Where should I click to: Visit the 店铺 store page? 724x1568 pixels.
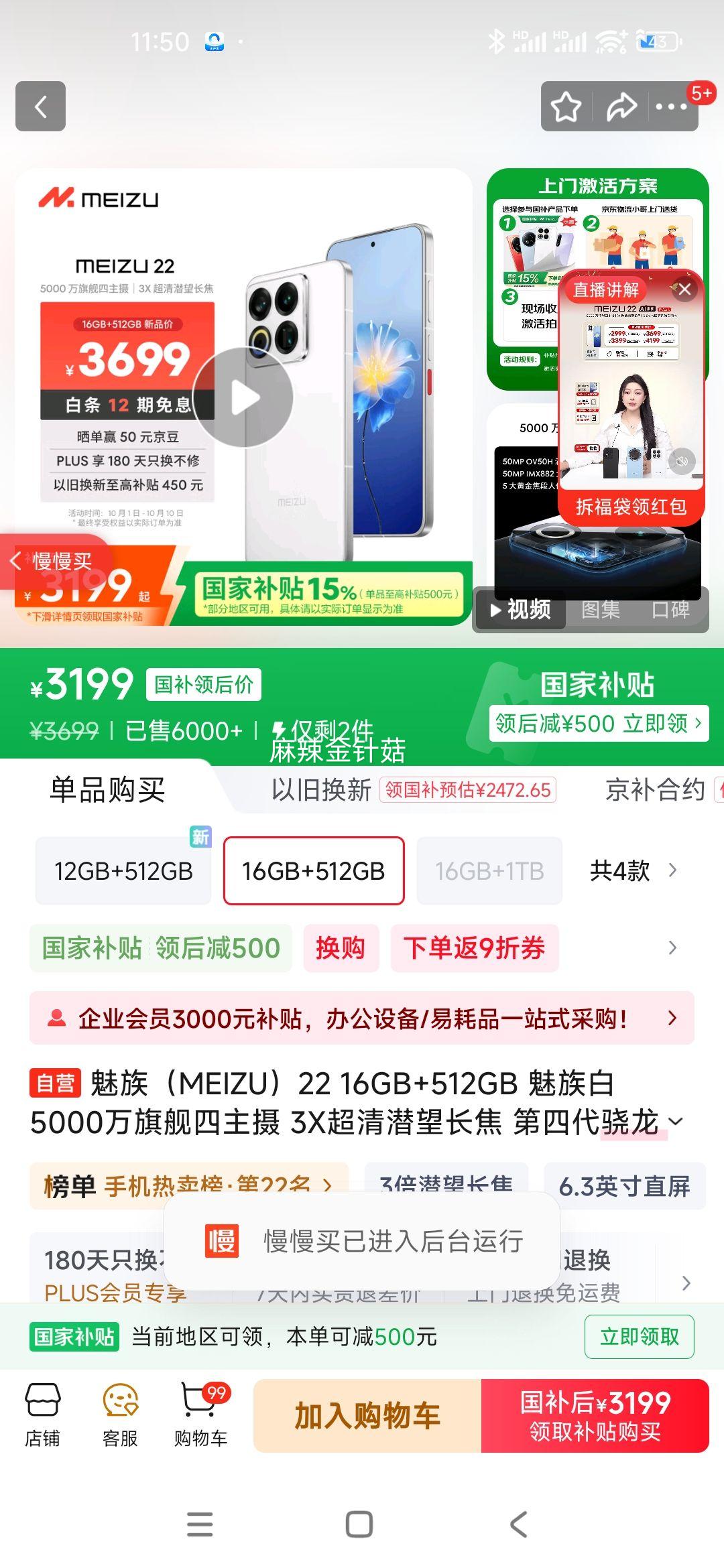(42, 1415)
